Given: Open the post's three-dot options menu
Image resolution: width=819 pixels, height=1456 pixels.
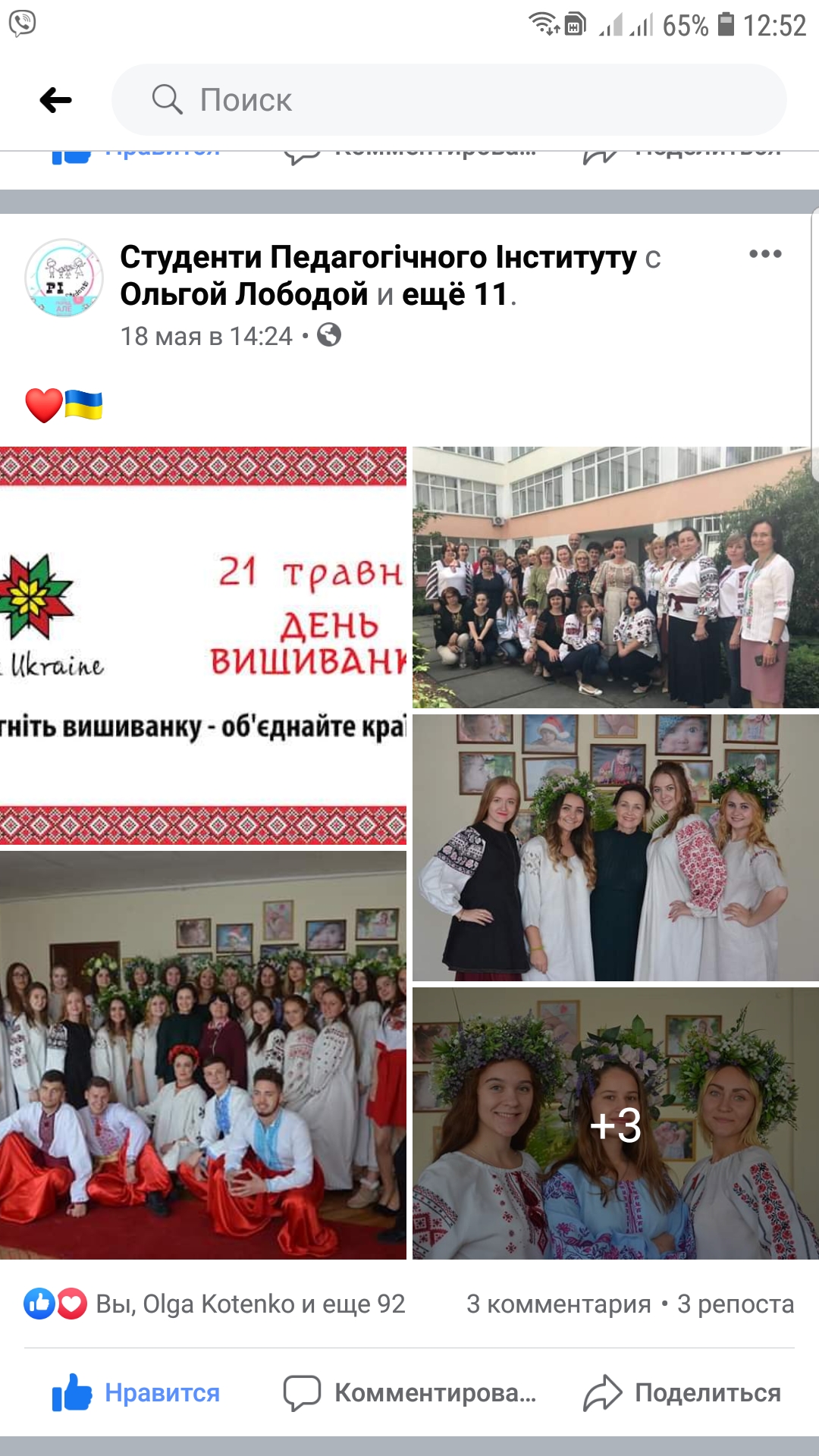Looking at the screenshot, I should click(x=764, y=254).
